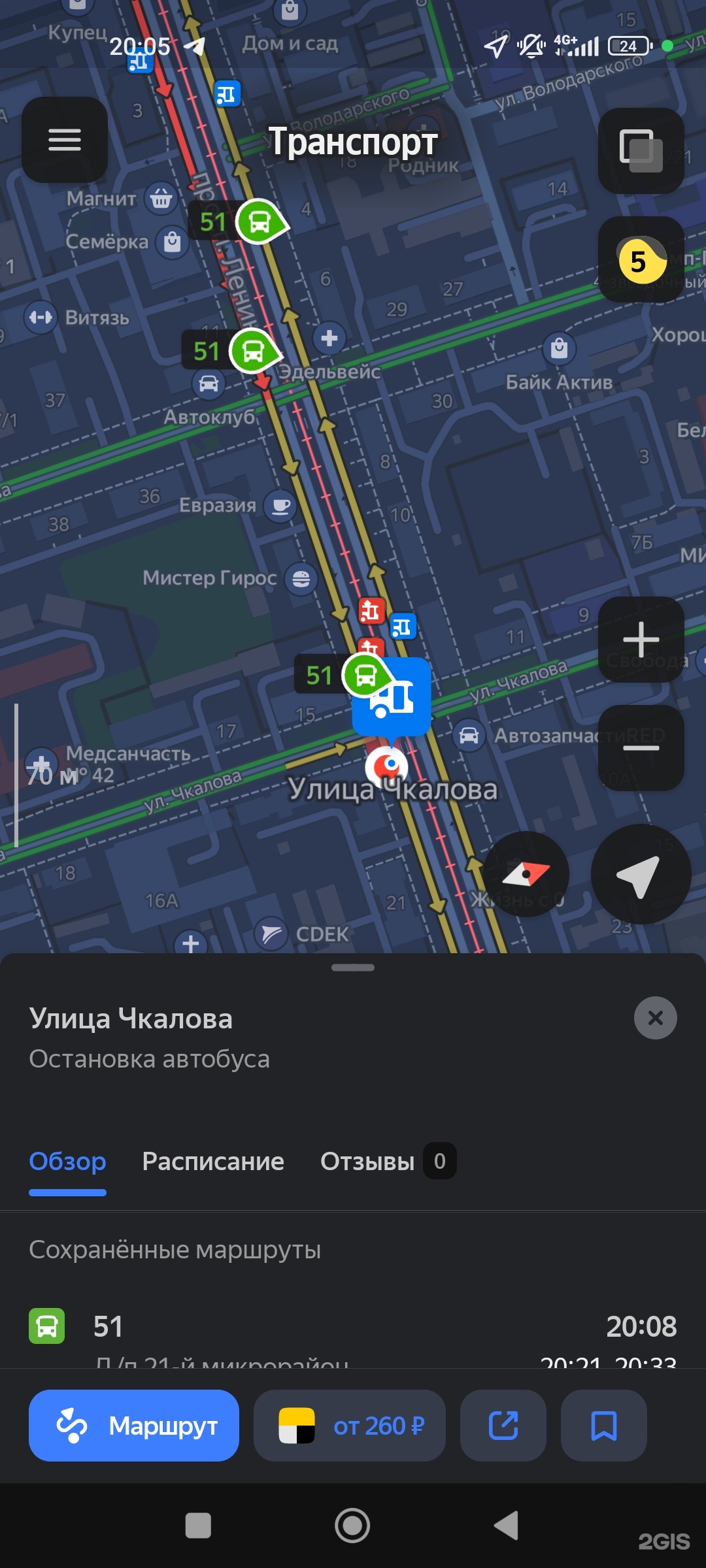Image resolution: width=706 pixels, height=1568 pixels.
Task: Order a taxi from 260 ₽
Action: point(350,1426)
